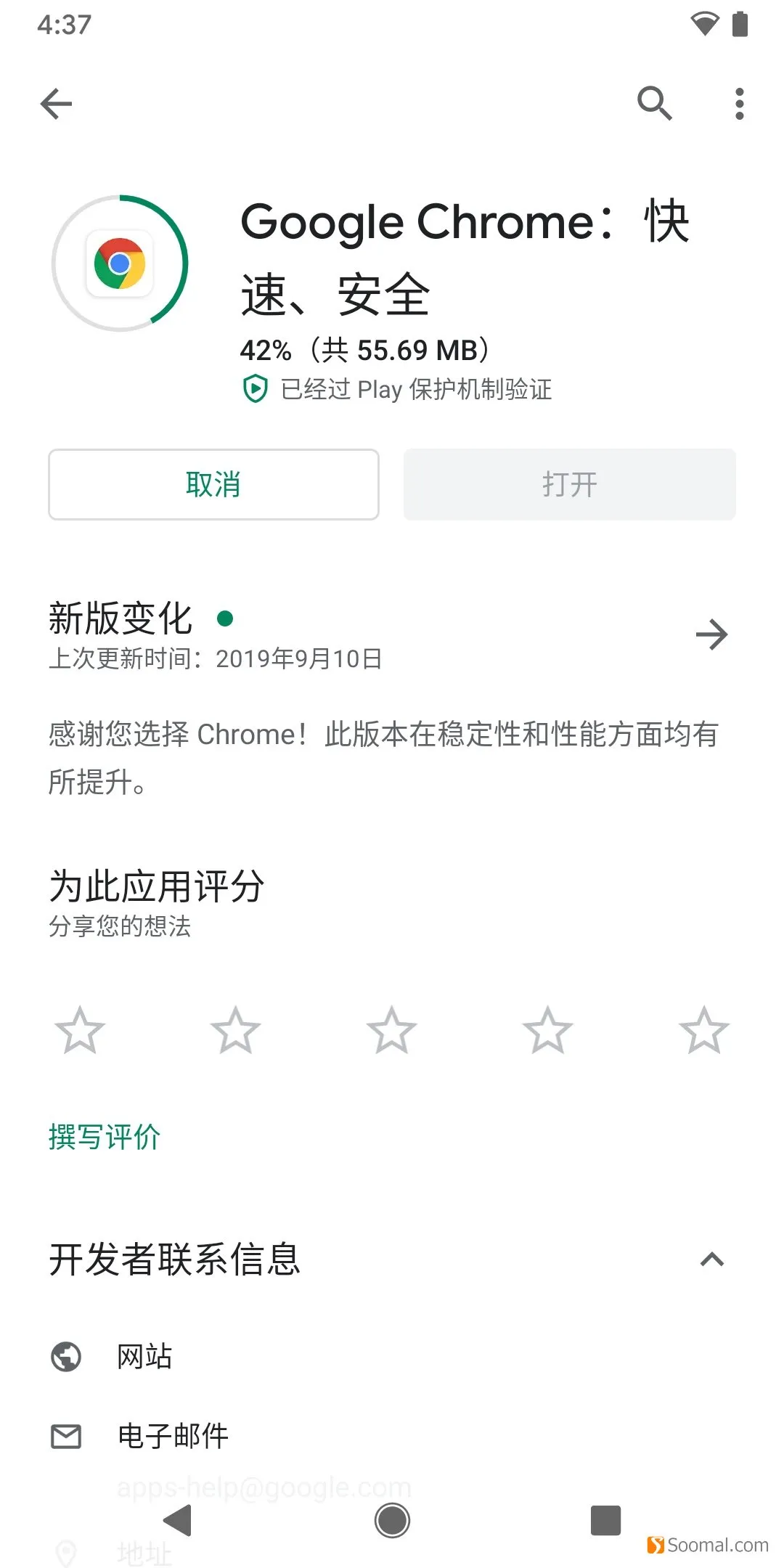Open the three-dot overflow menu

pos(739,104)
